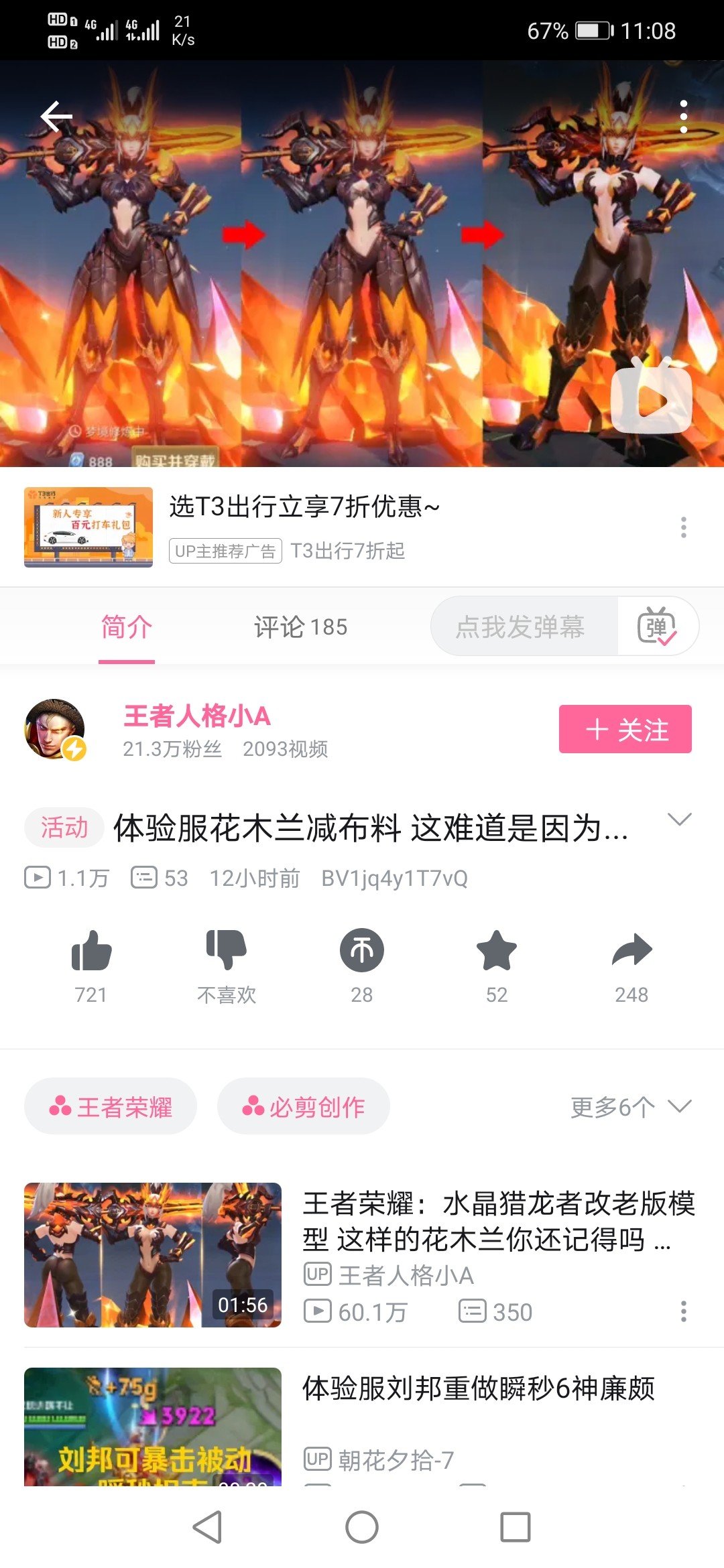Give coins to this video

(362, 952)
